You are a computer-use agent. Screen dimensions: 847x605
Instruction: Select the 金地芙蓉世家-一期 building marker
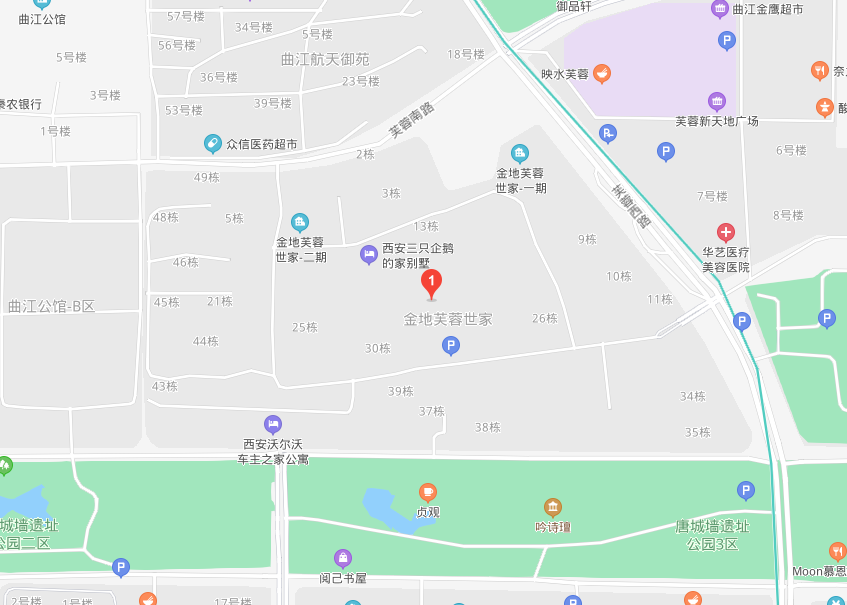point(520,153)
